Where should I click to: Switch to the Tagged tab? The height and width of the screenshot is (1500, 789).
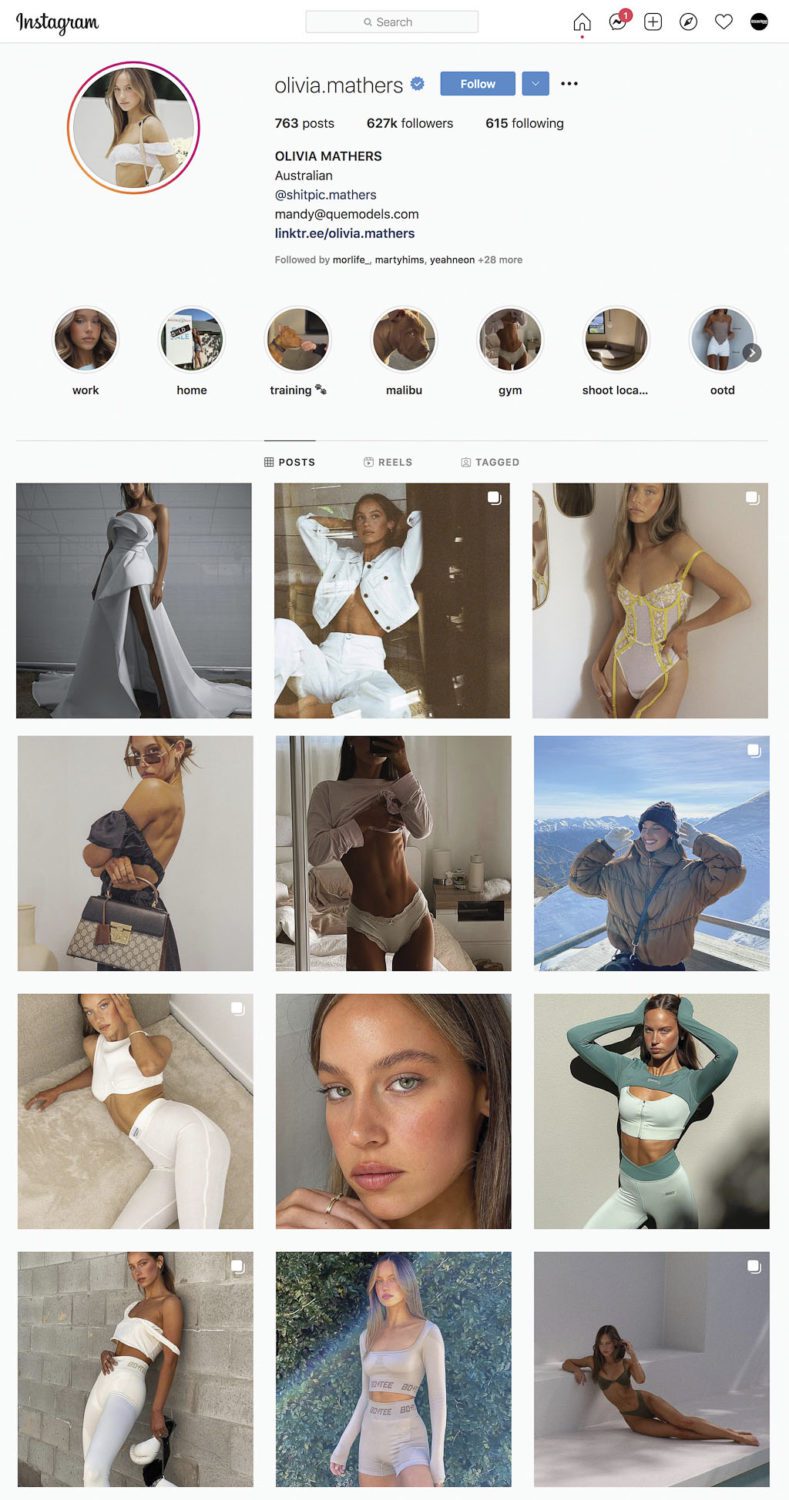pyautogui.click(x=490, y=462)
